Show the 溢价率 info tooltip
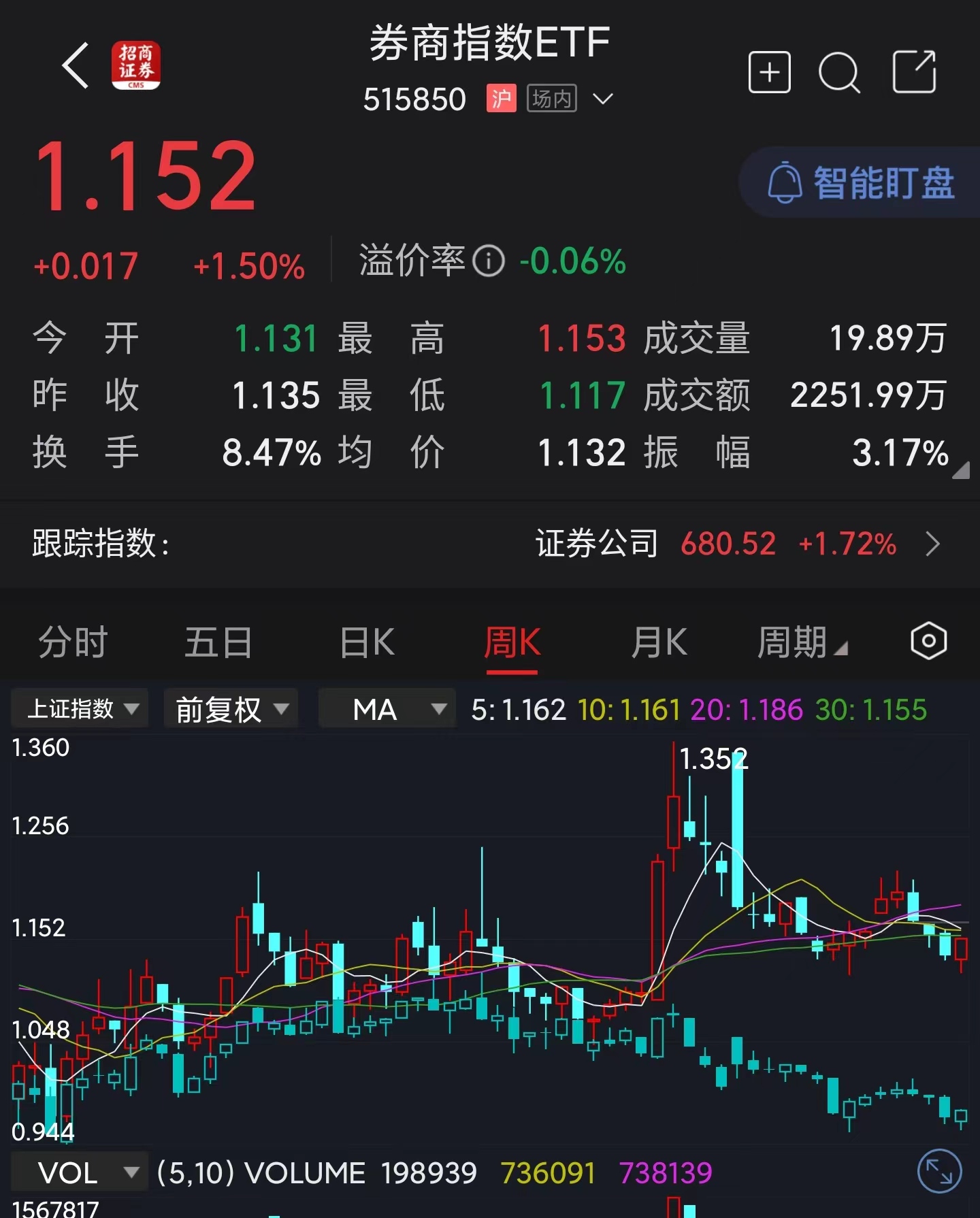980x1218 pixels. click(x=489, y=261)
